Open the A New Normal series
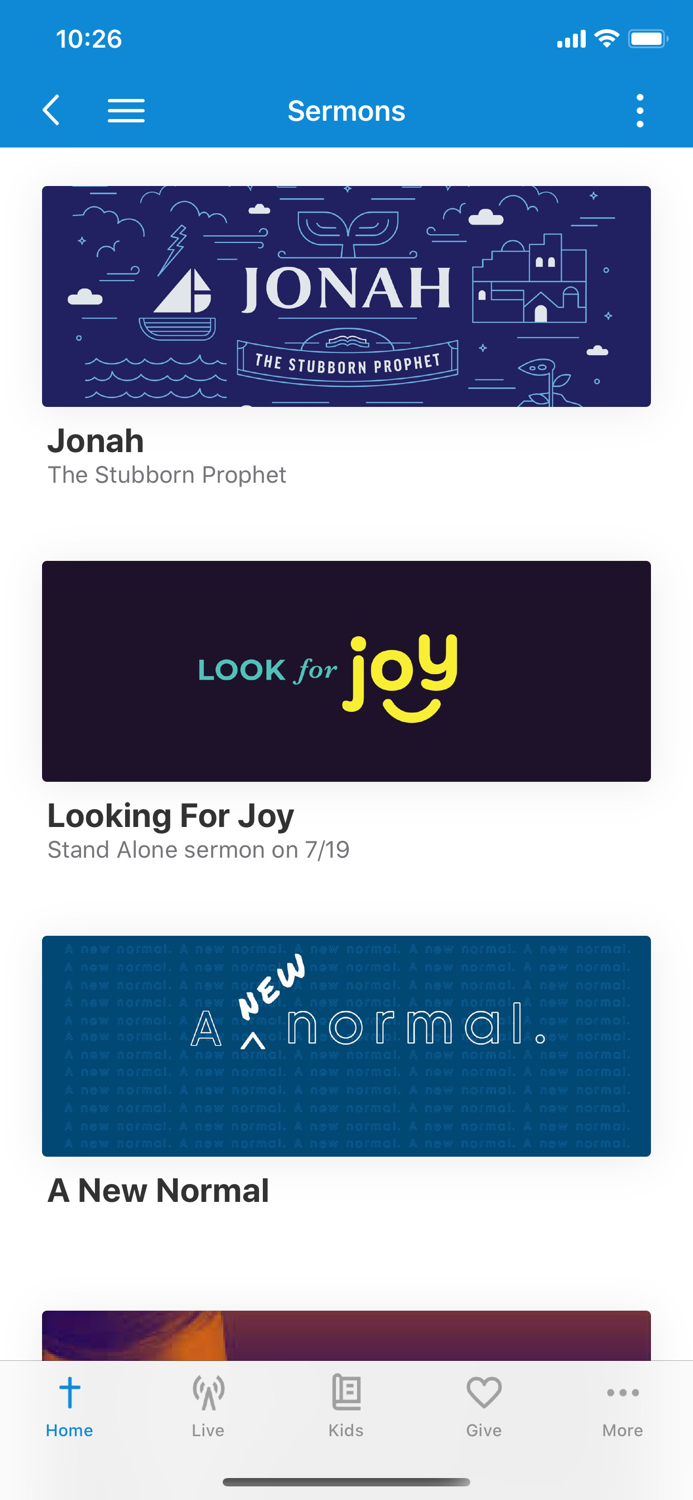Screen dimensions: 693x1500 pos(346,1046)
